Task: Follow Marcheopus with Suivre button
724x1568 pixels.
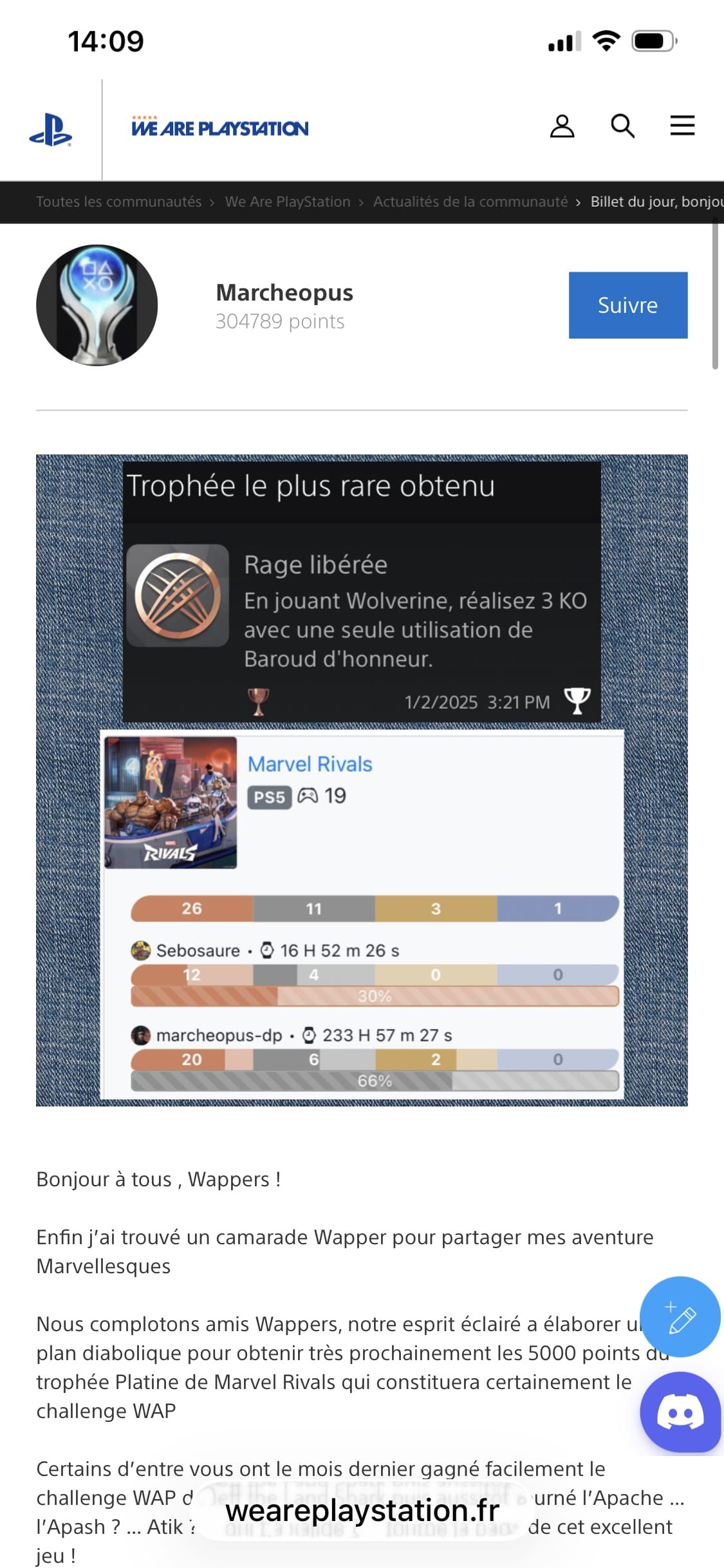Action: [x=627, y=305]
